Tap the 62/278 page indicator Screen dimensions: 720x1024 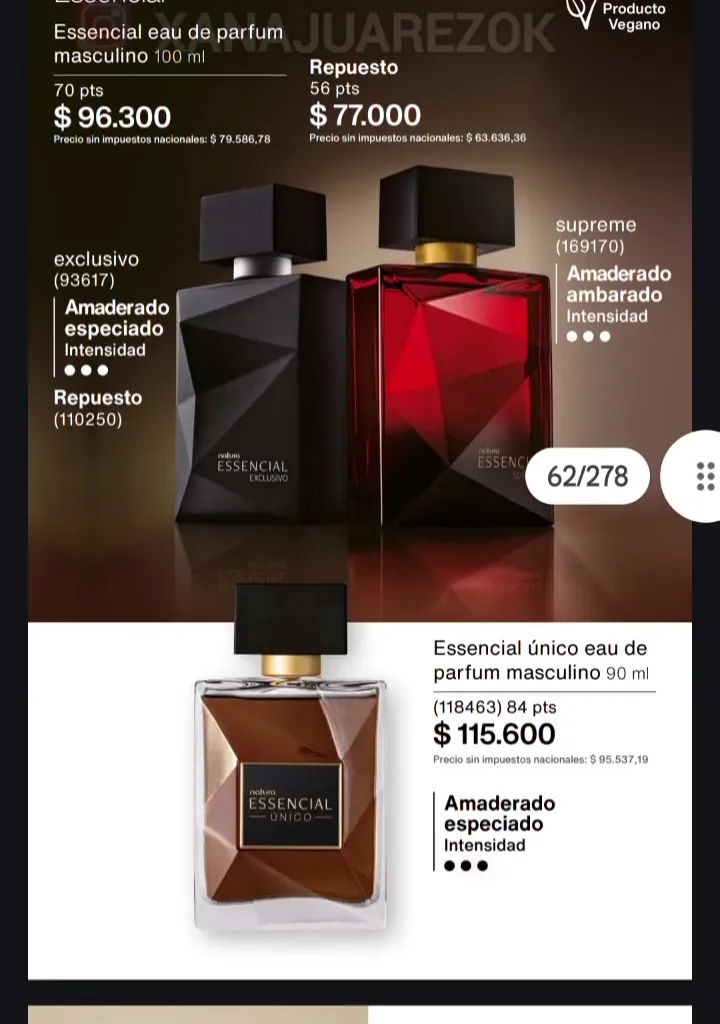(x=587, y=477)
